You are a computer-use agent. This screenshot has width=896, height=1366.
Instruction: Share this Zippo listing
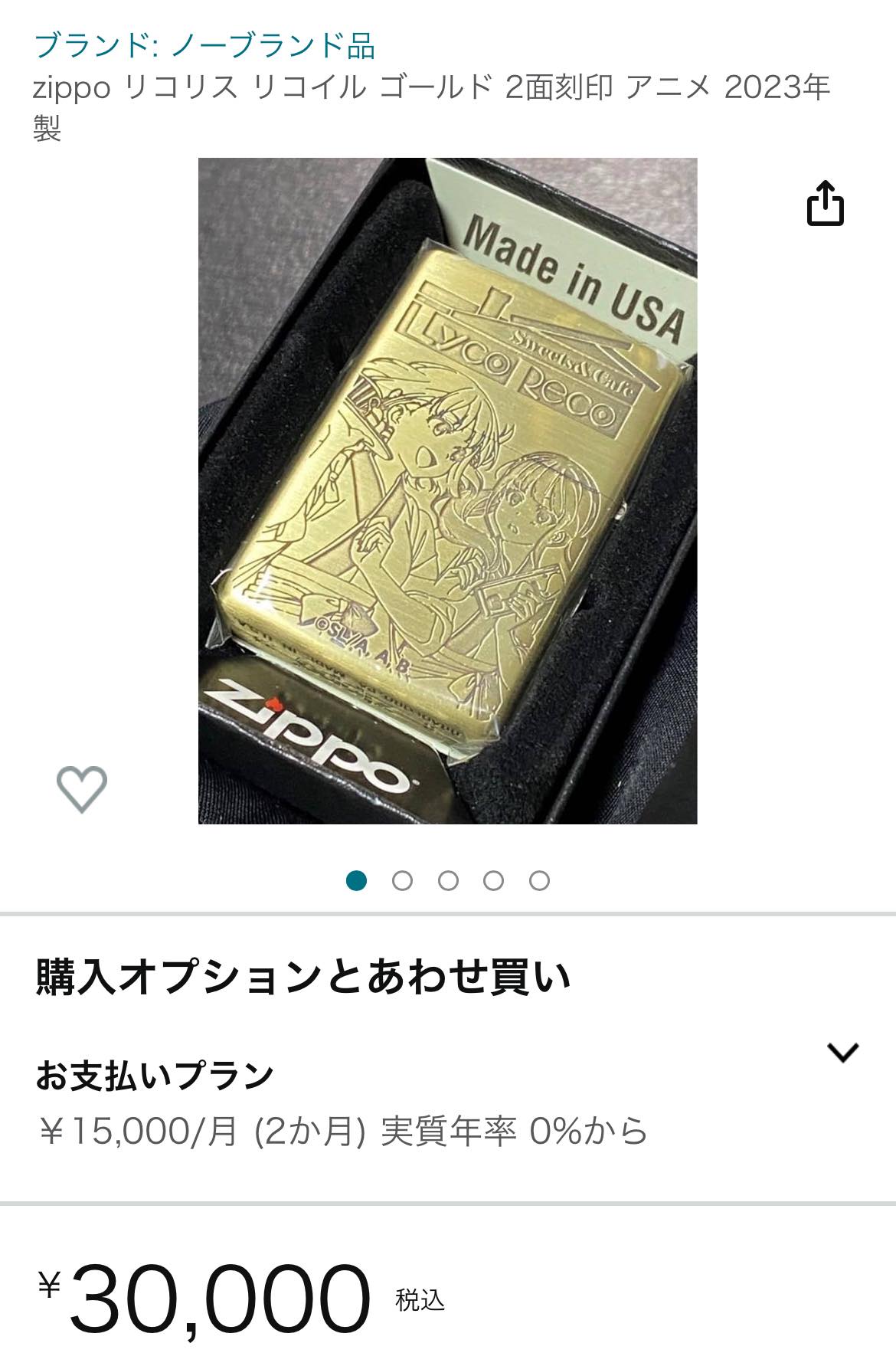[825, 204]
